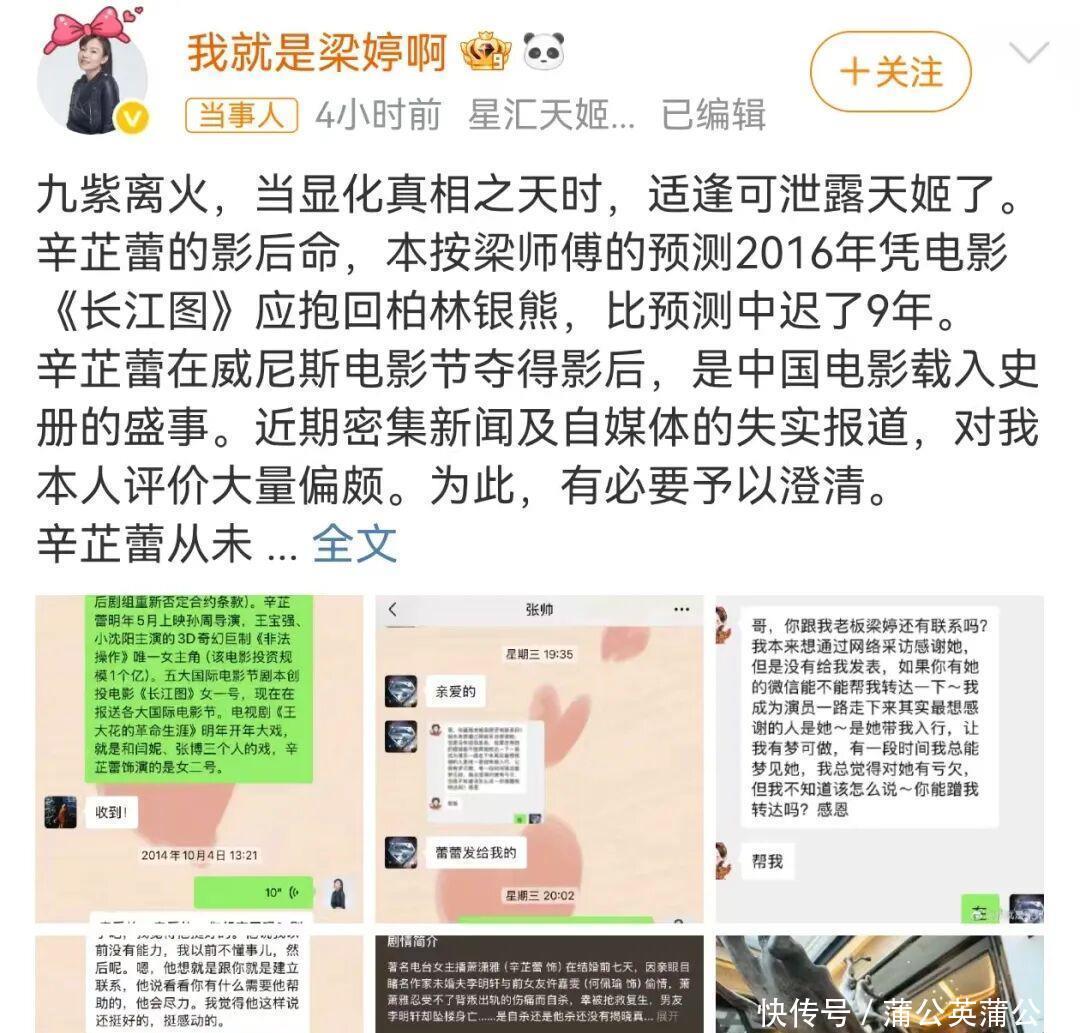The image size is (1080, 1033).
Task: Open the image asking about 老板梁婷
Action: coord(879,758)
